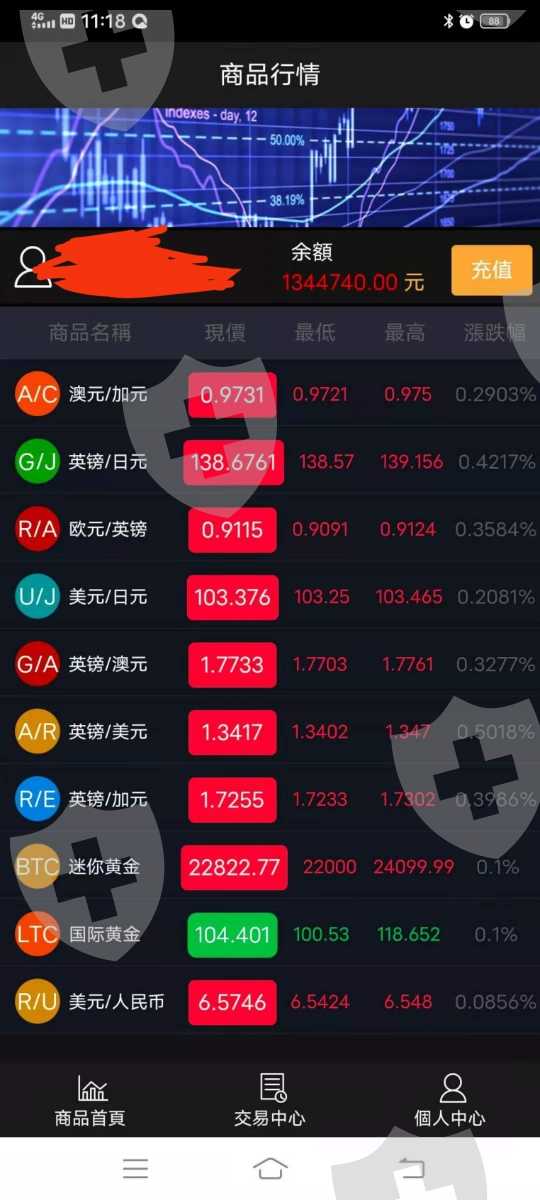Open the 国际黄金 LTC row

coord(270,934)
